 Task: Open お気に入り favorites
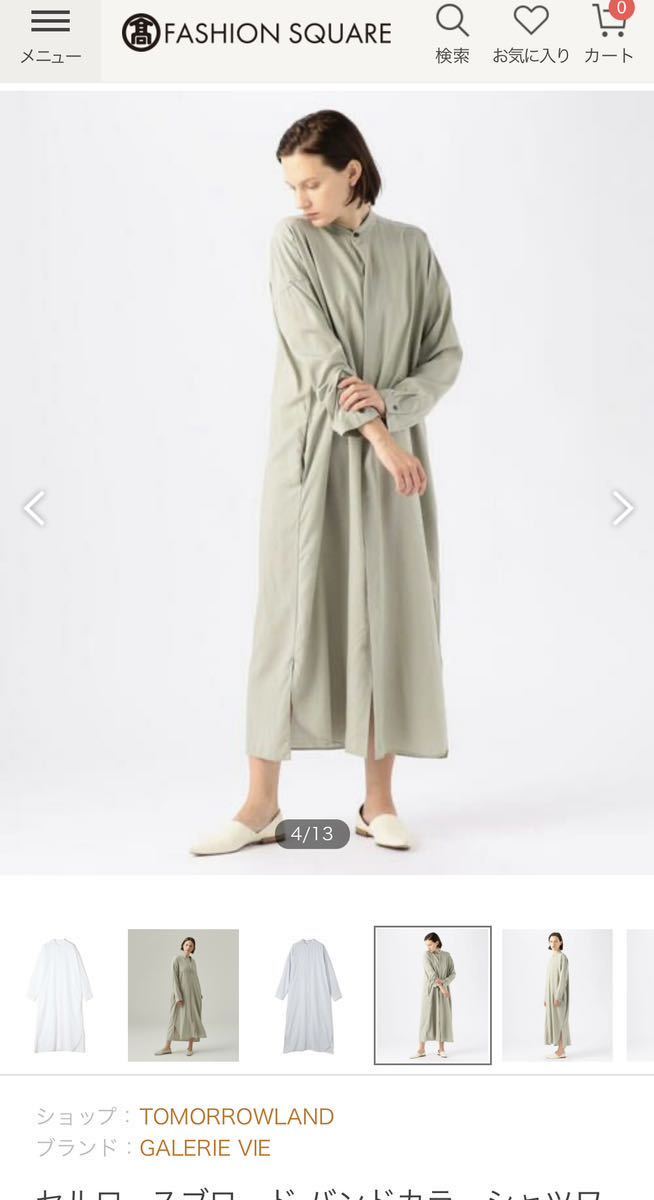tap(531, 35)
